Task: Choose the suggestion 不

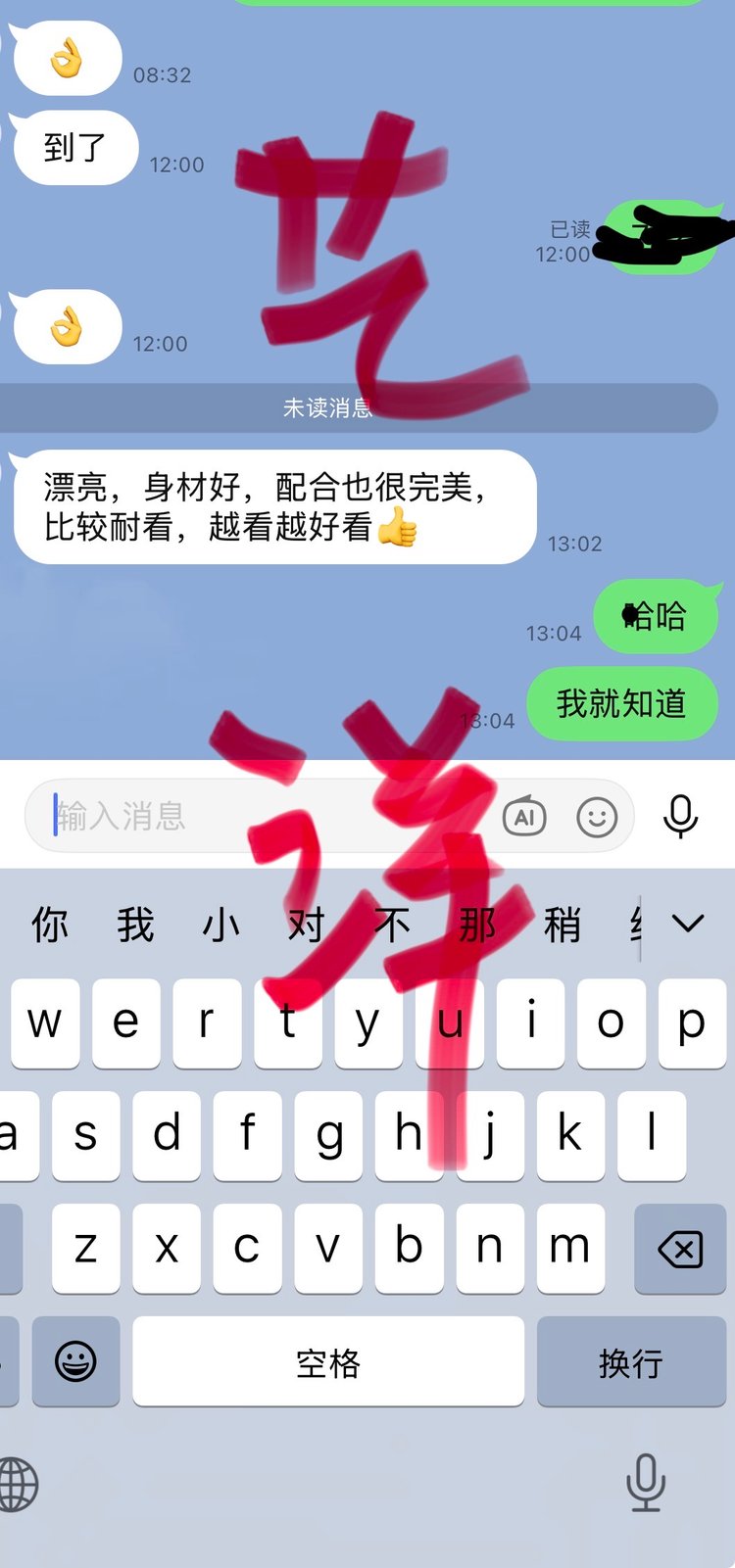Action: (392, 925)
